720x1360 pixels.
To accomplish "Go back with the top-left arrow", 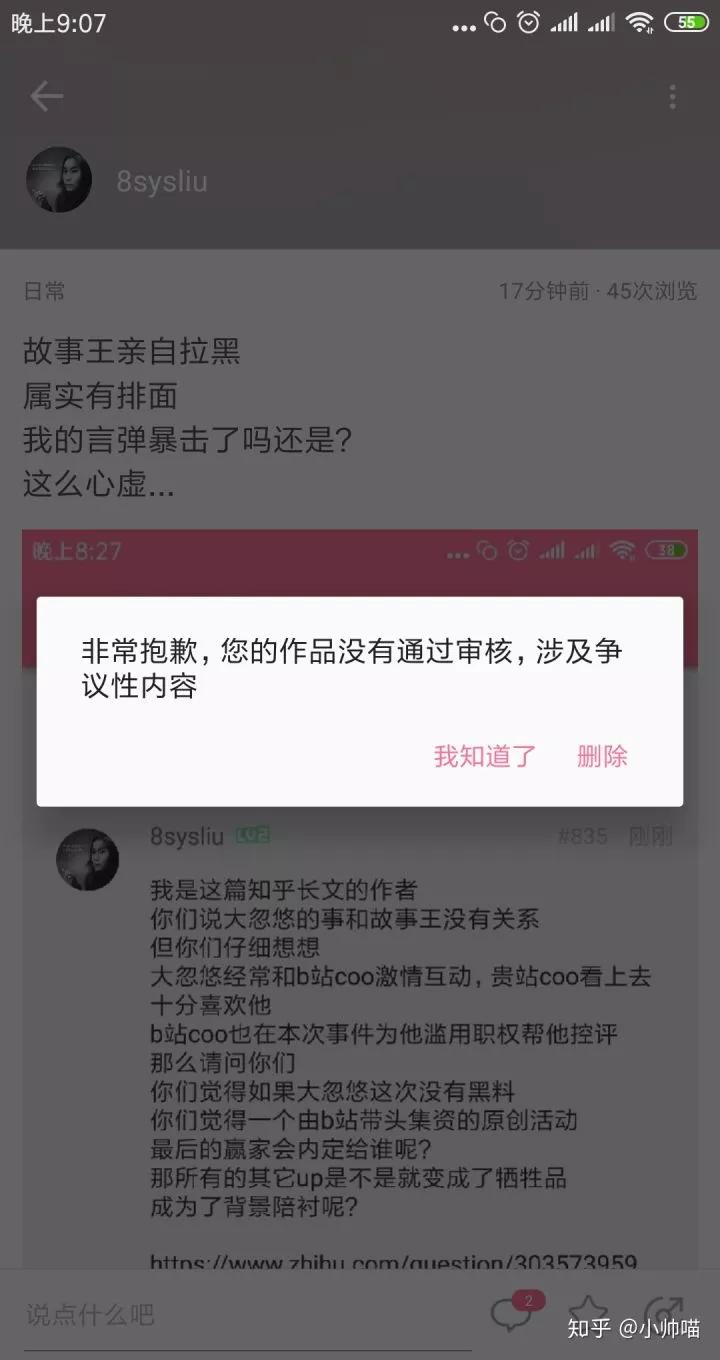I will [46, 96].
